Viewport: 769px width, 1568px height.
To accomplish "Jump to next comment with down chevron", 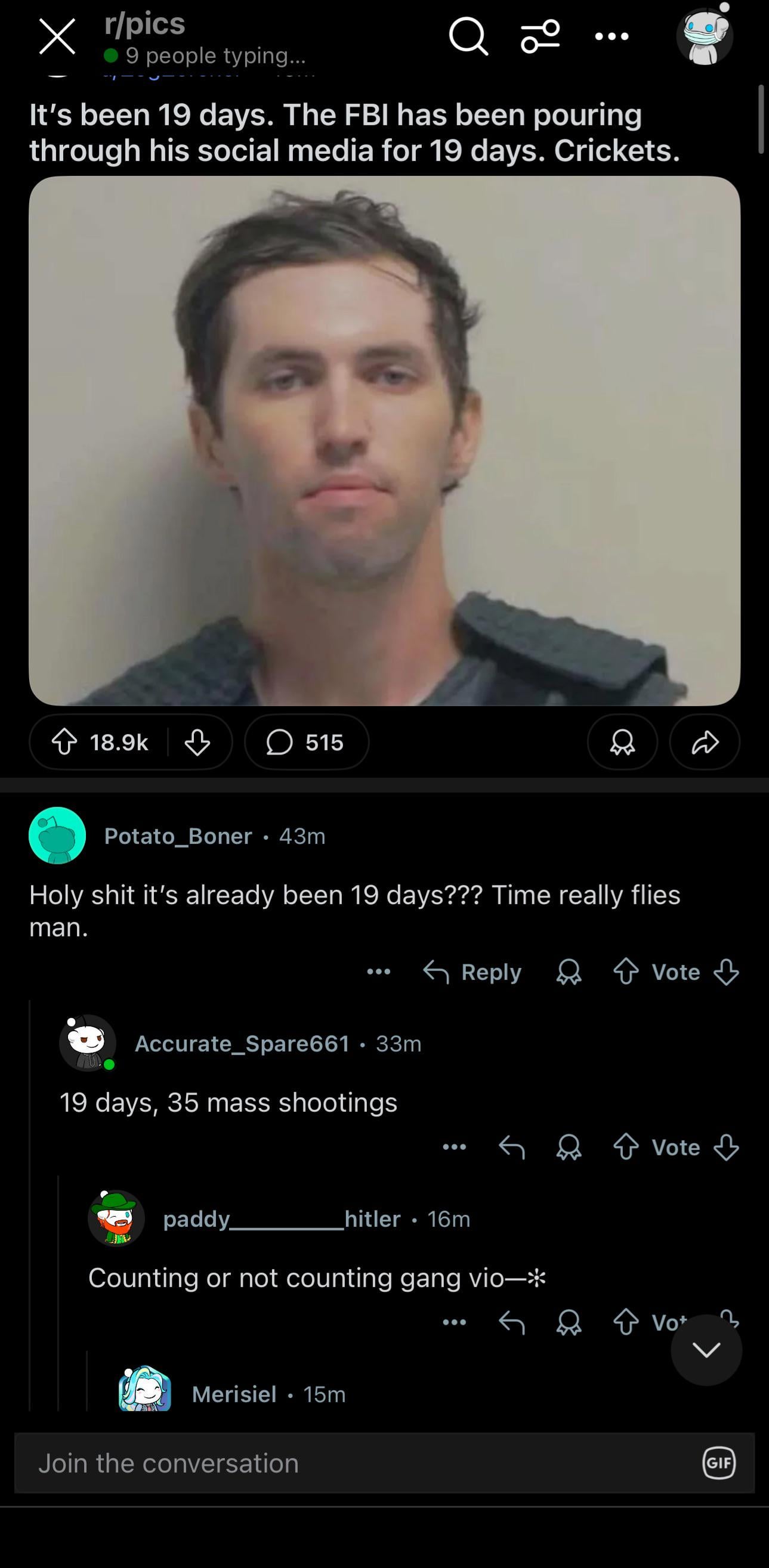I will click(x=706, y=1350).
